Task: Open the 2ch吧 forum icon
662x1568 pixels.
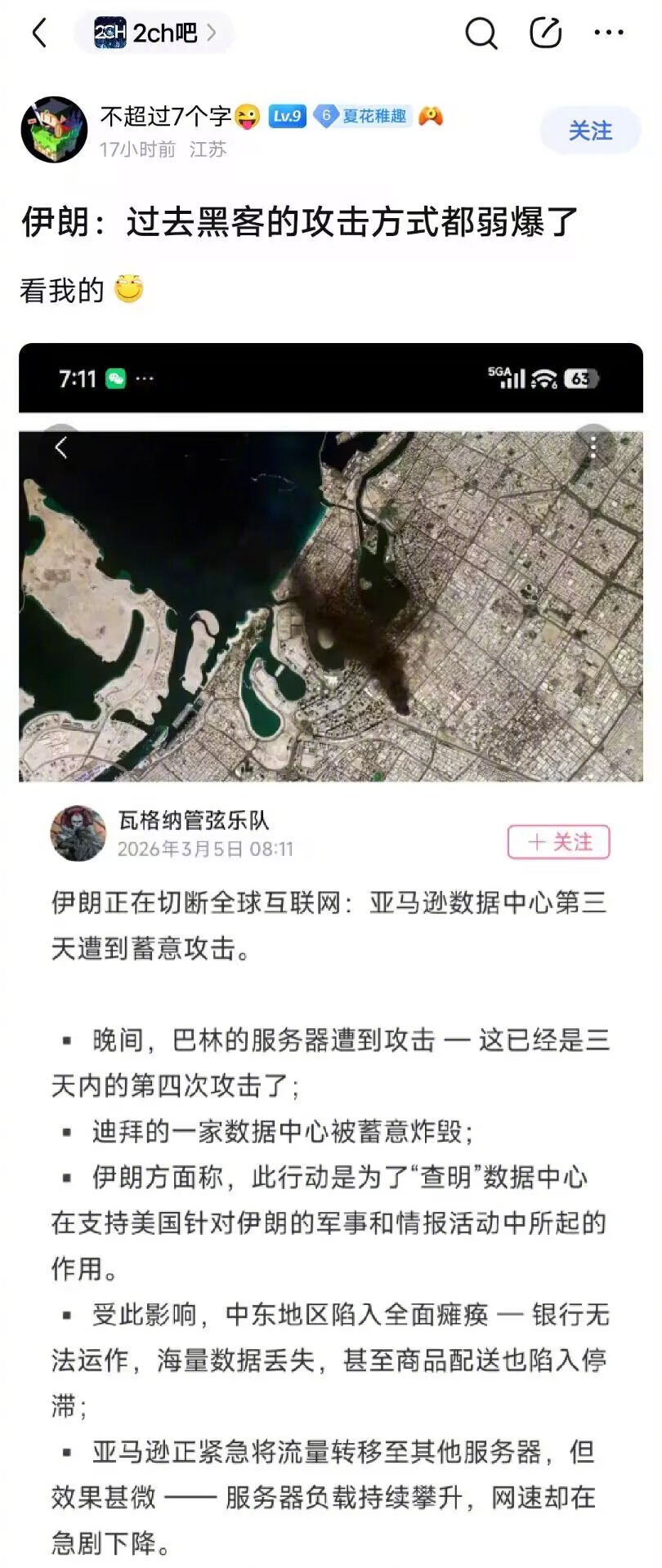Action: tap(111, 31)
